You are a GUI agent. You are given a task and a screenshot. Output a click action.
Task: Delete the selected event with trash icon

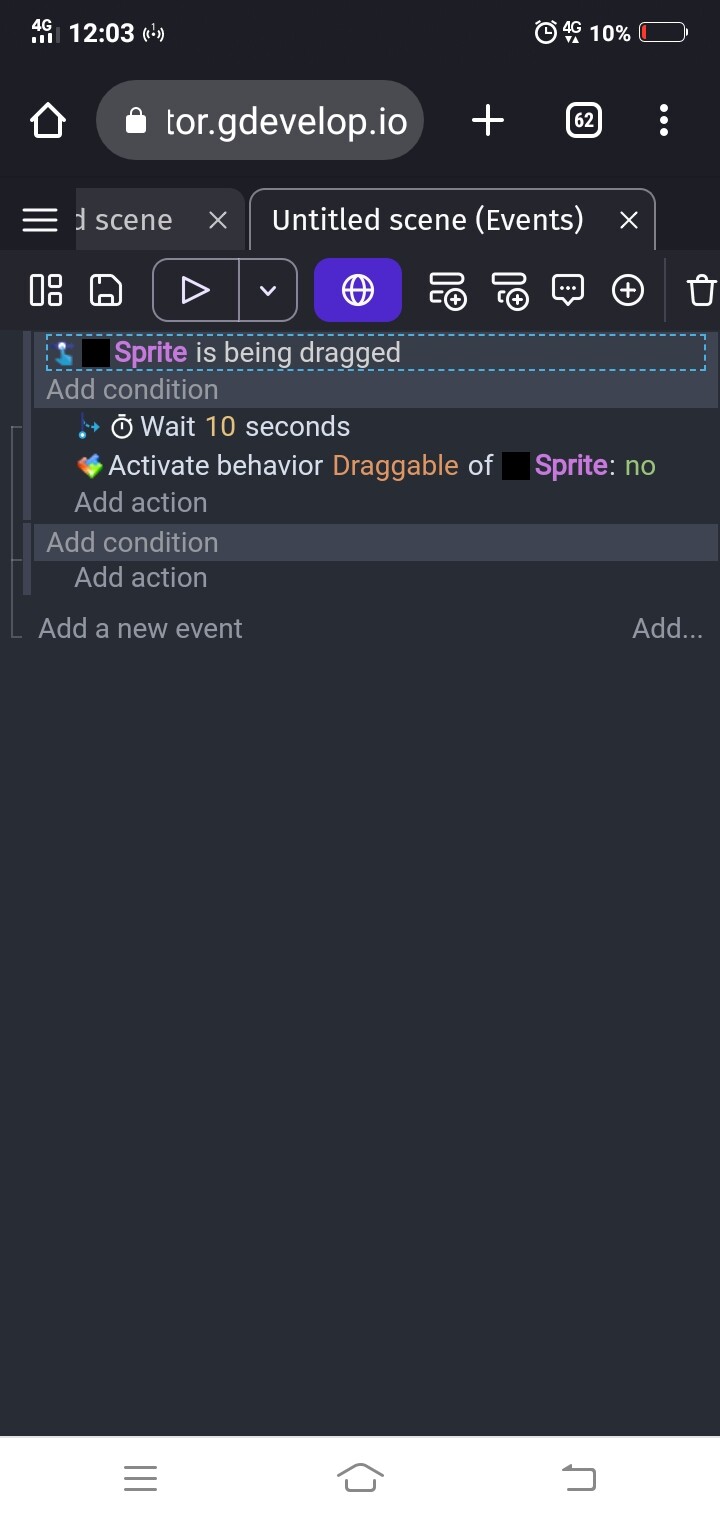pyautogui.click(x=701, y=291)
